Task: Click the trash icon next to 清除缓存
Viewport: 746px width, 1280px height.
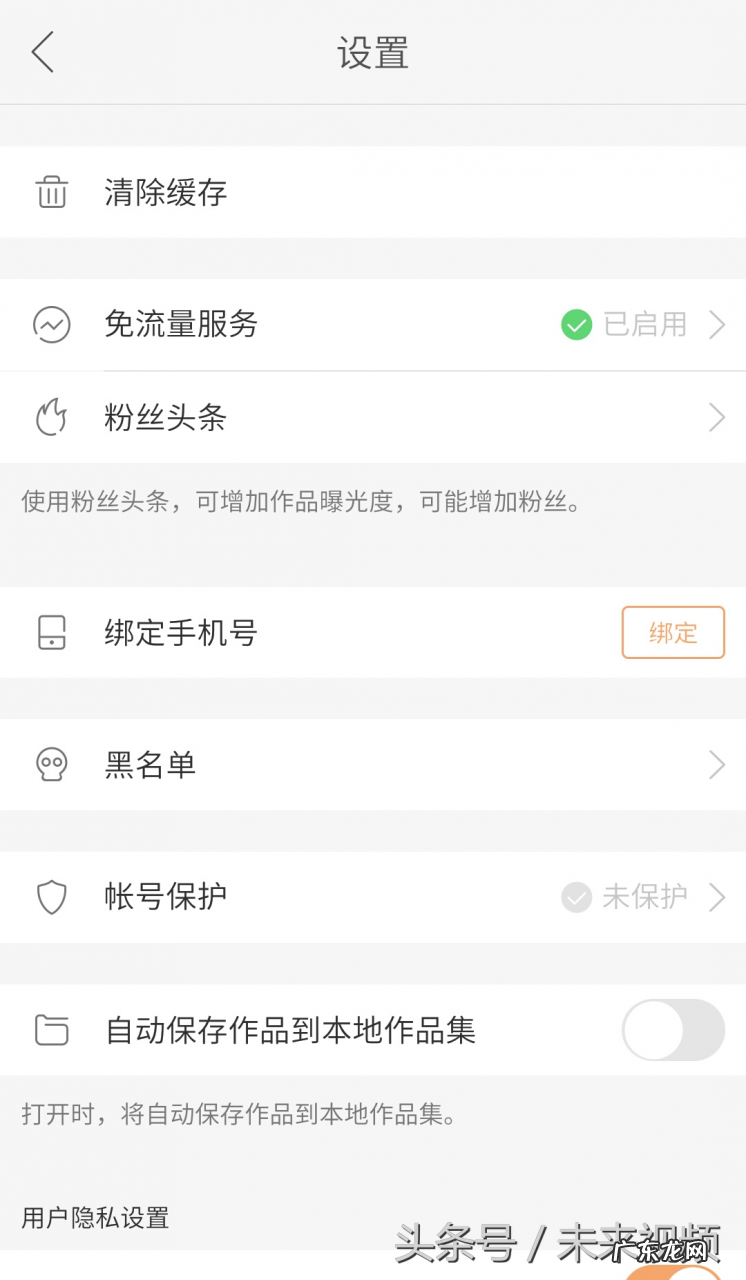Action: pyautogui.click(x=51, y=193)
